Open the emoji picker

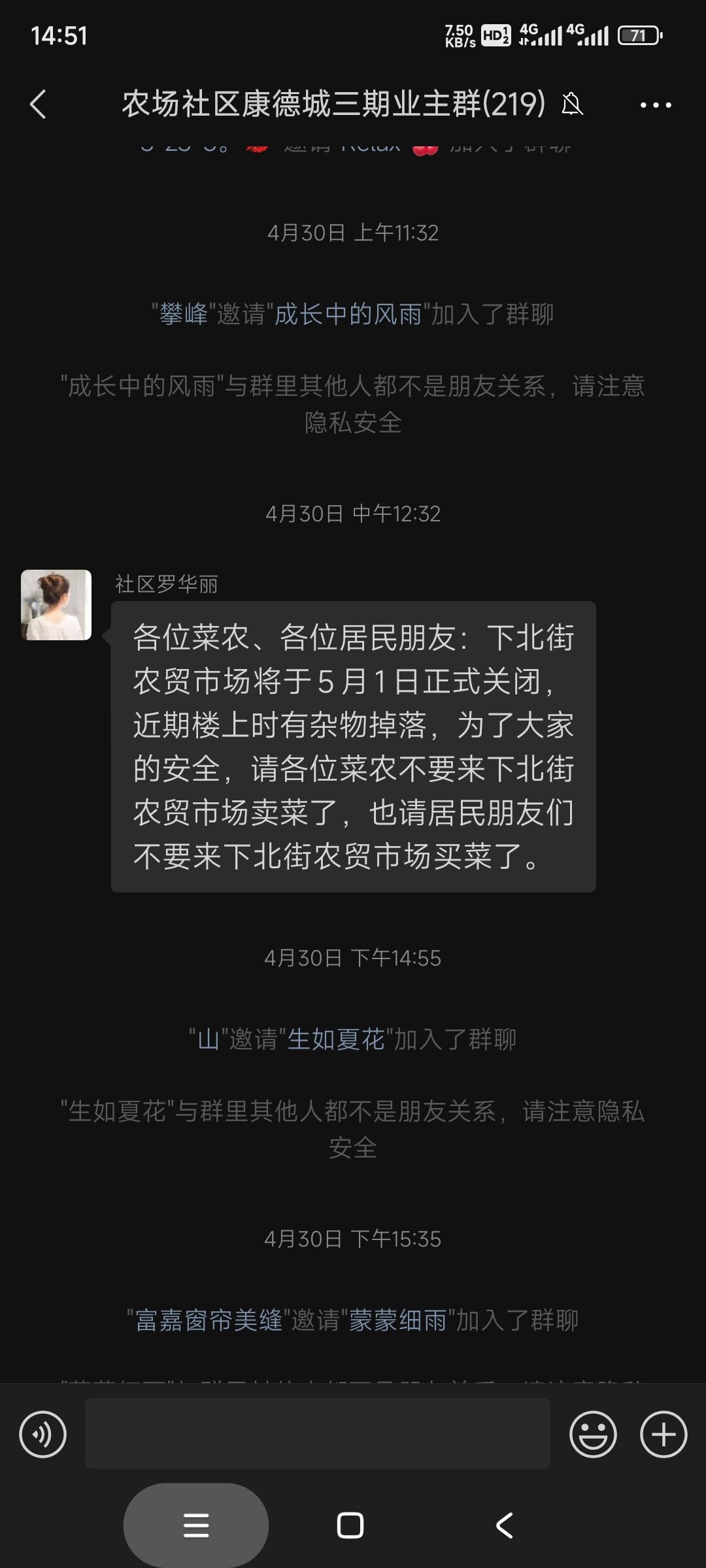coord(593,1435)
